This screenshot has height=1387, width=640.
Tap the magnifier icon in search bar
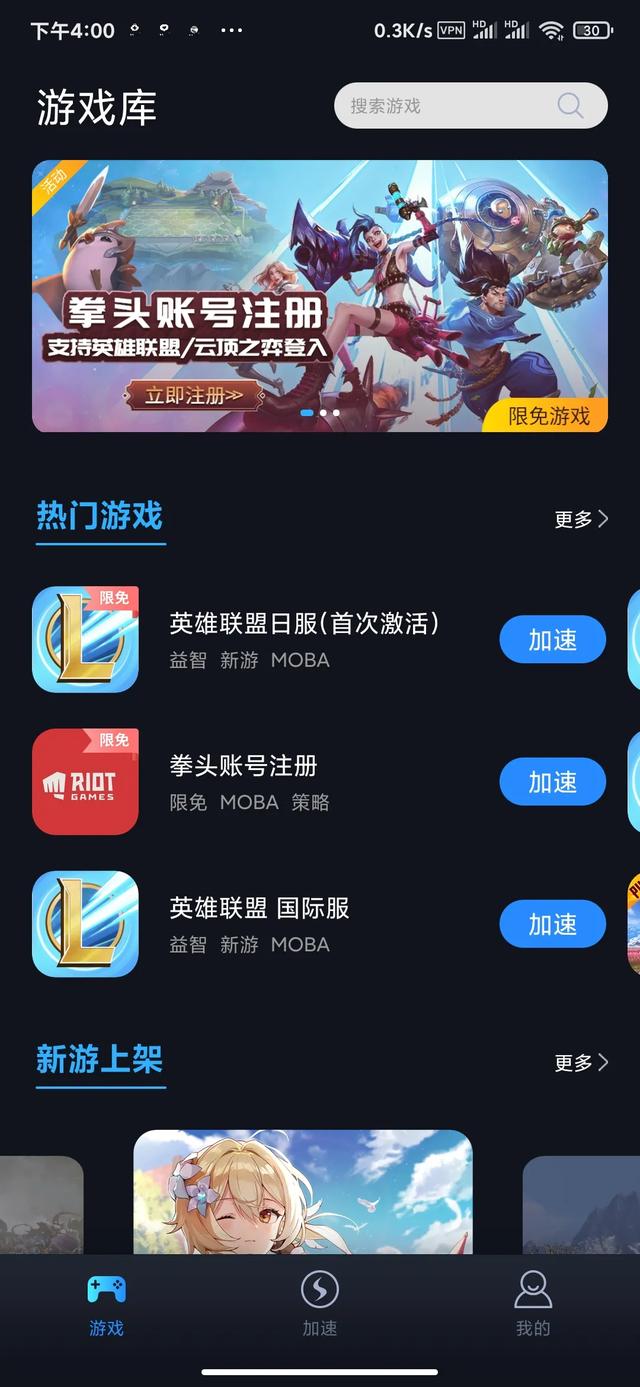coord(570,105)
